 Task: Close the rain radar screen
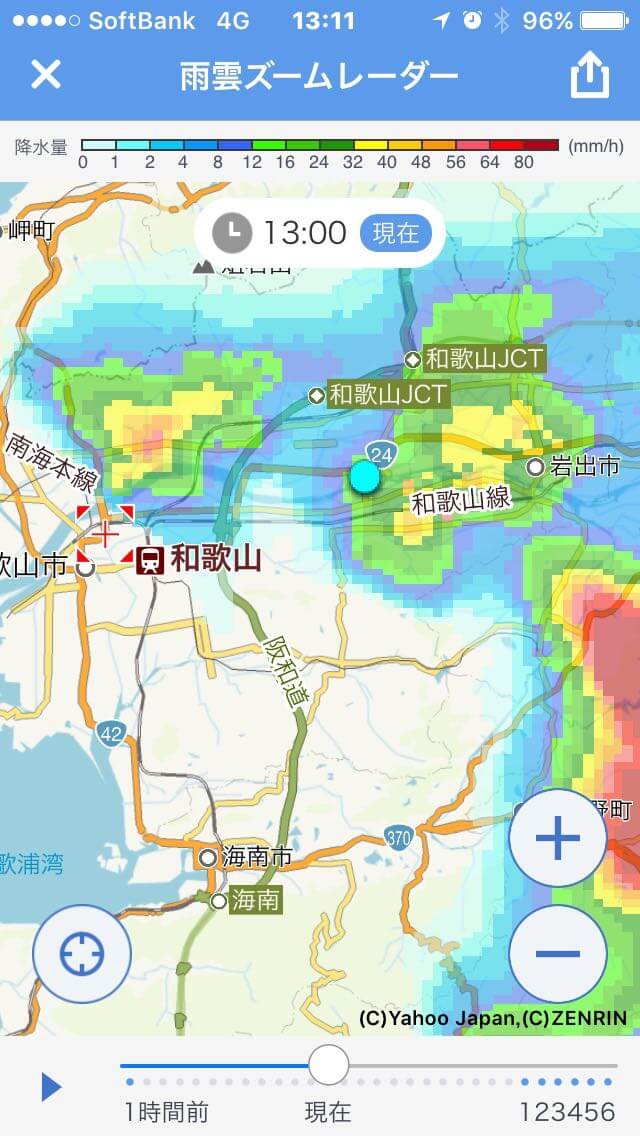(46, 75)
